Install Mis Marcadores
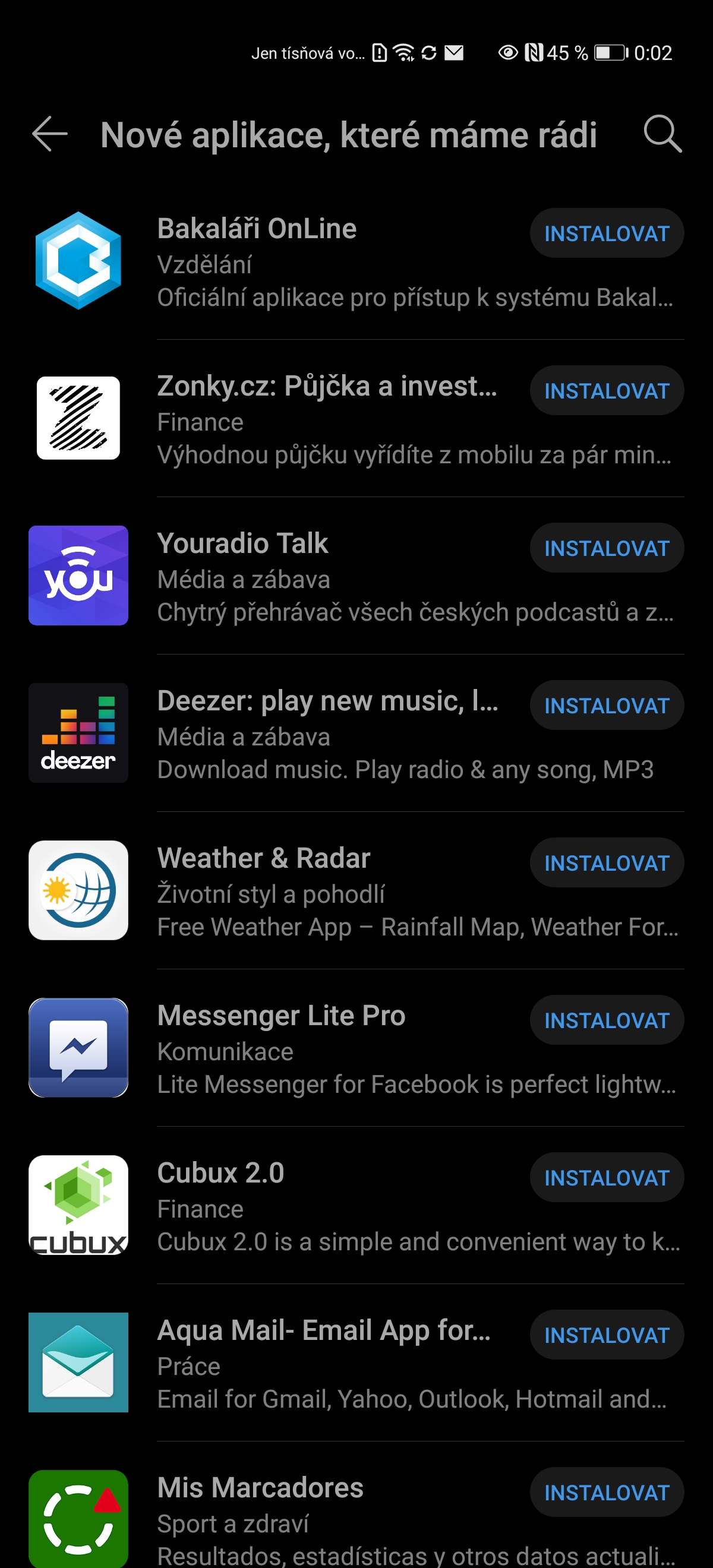This screenshot has width=713, height=1568. (607, 1493)
